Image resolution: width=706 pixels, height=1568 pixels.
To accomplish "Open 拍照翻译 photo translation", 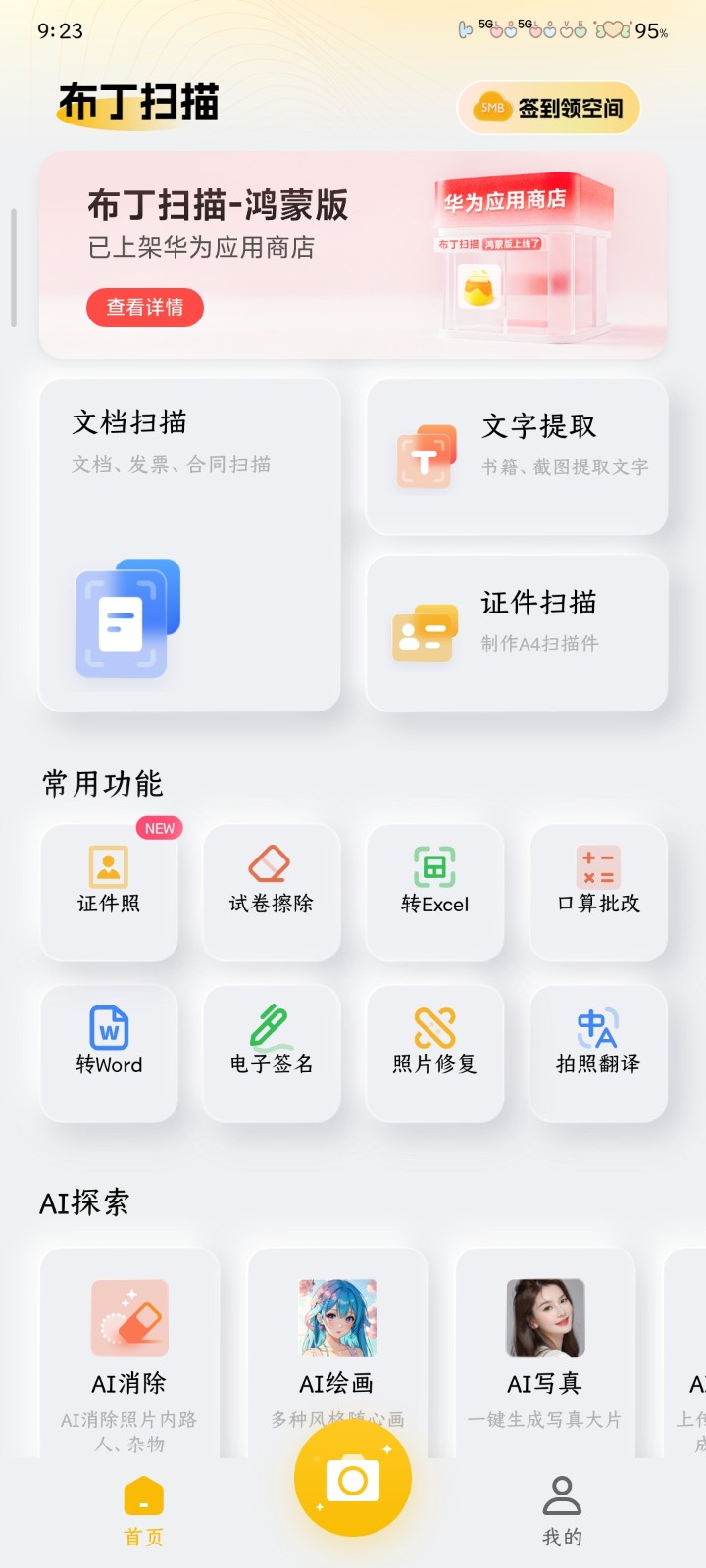I will tap(597, 1053).
